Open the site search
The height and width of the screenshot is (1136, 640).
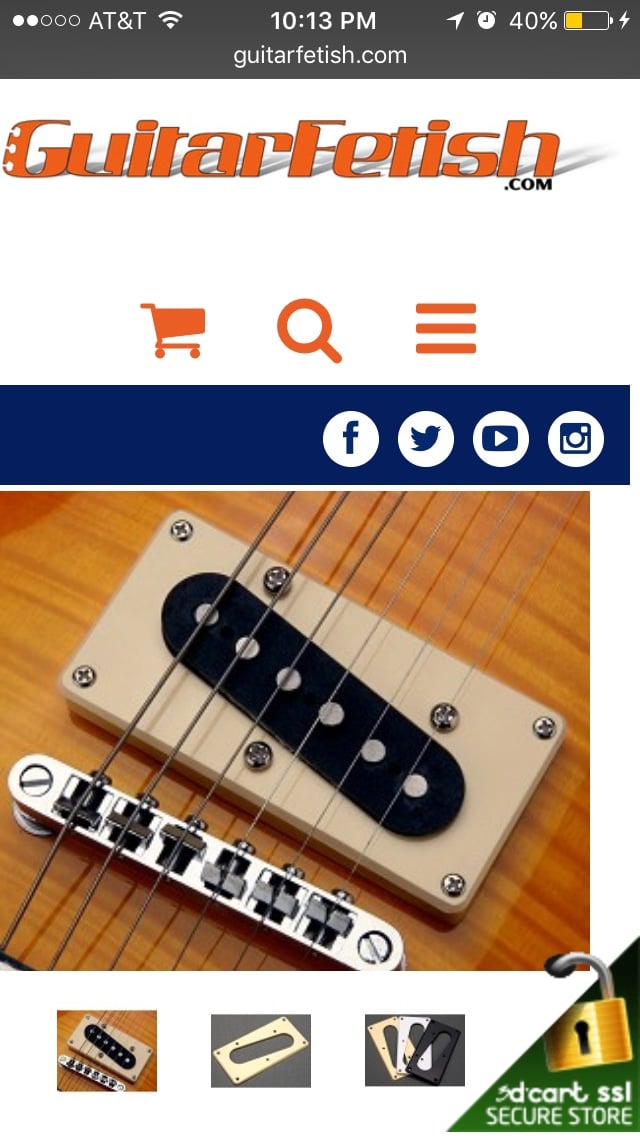tap(309, 331)
